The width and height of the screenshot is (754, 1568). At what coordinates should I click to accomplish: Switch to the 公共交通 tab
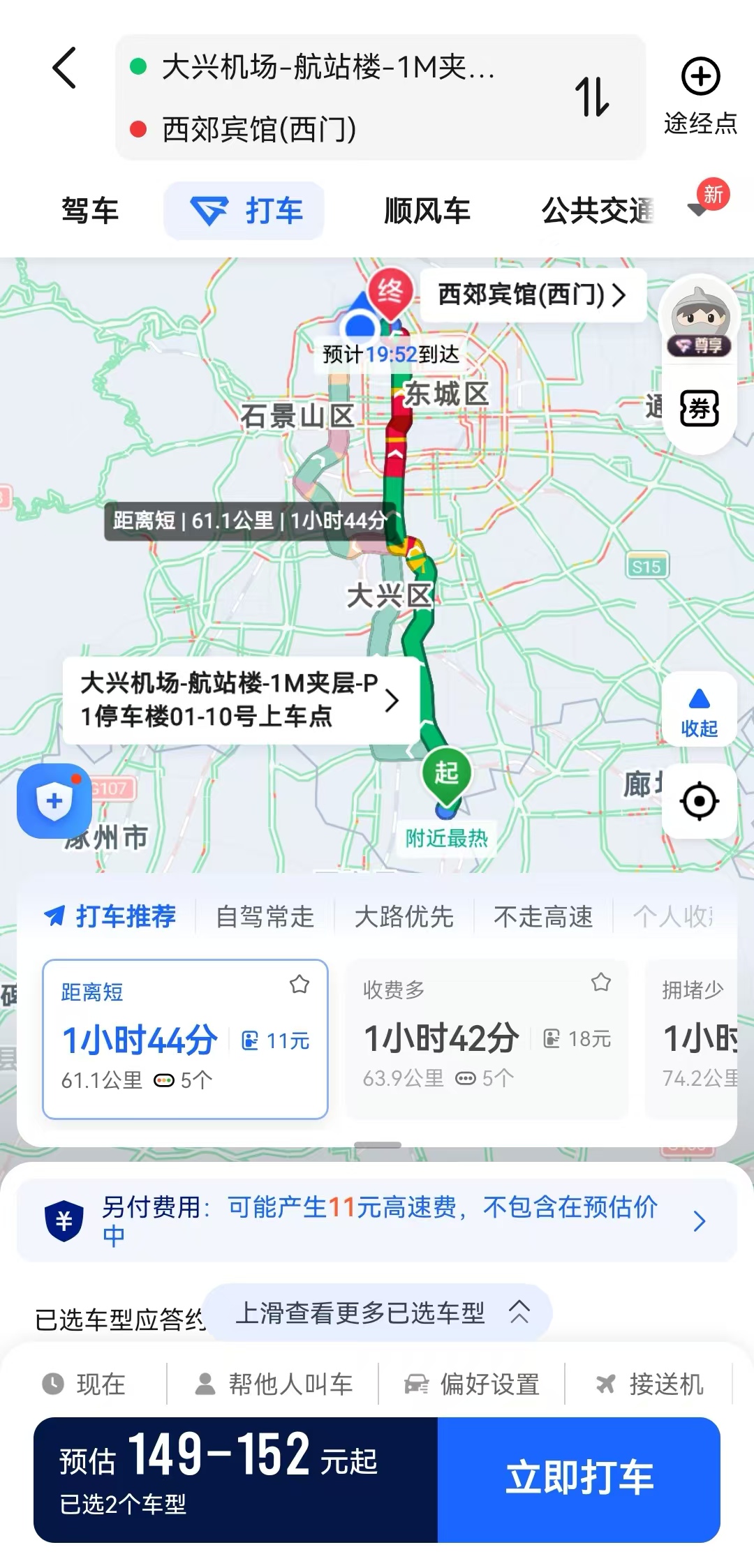pos(598,211)
